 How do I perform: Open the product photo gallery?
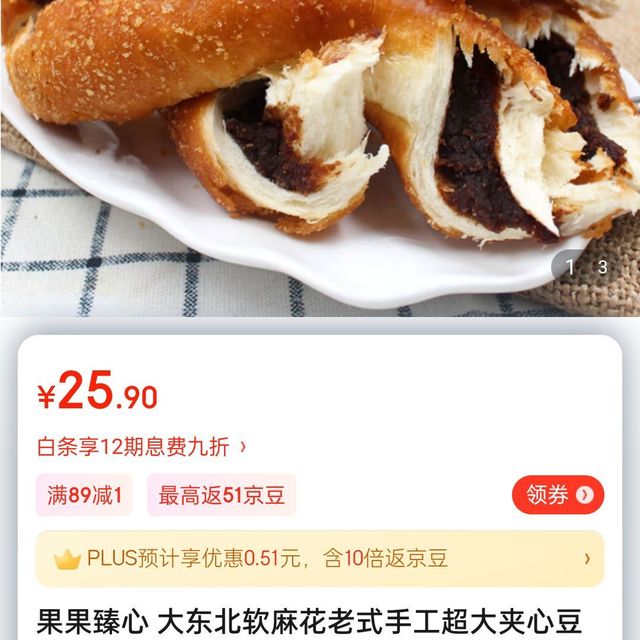click(x=320, y=150)
